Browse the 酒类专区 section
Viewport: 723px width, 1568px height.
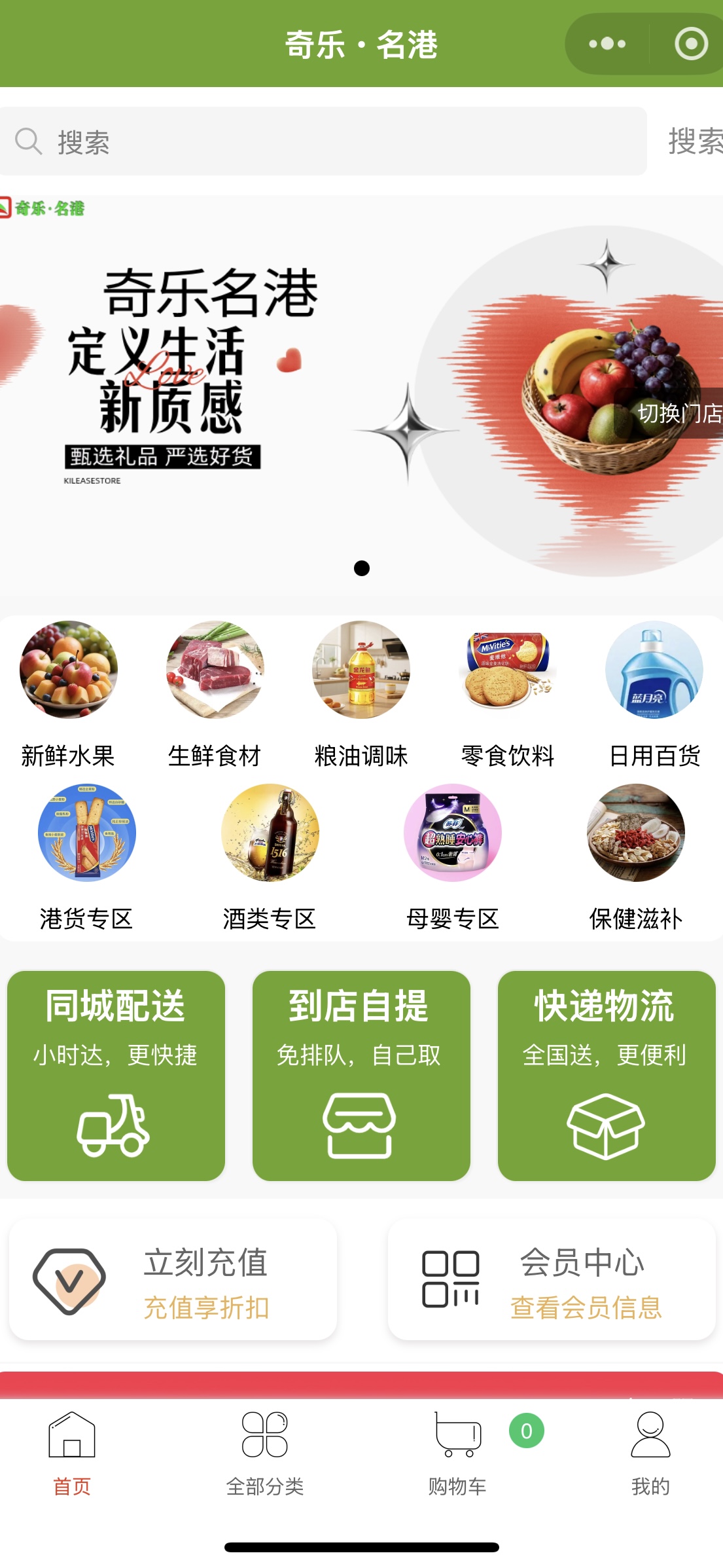[x=270, y=856]
